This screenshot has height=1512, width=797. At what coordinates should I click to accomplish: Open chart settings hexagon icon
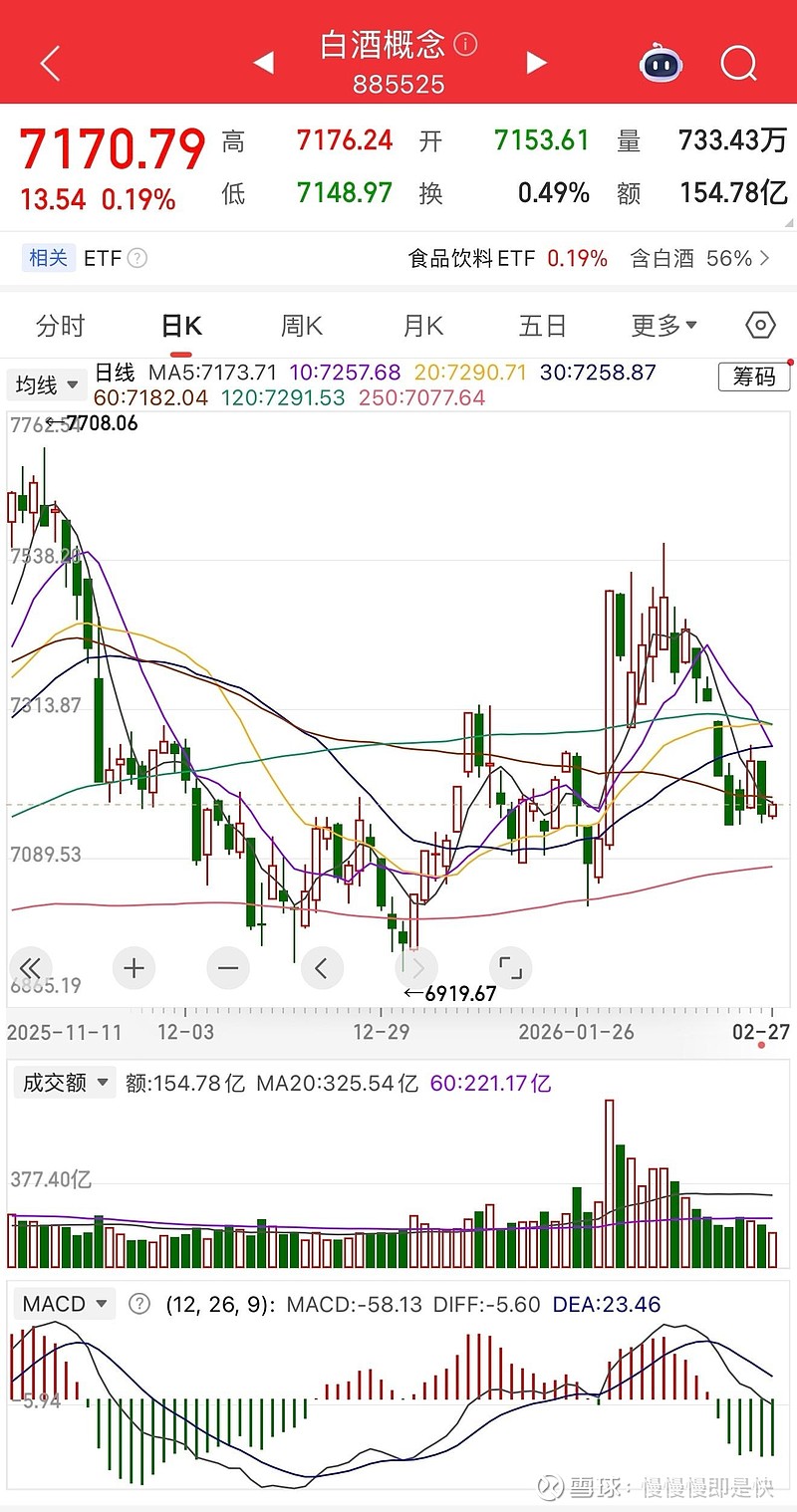click(x=760, y=326)
